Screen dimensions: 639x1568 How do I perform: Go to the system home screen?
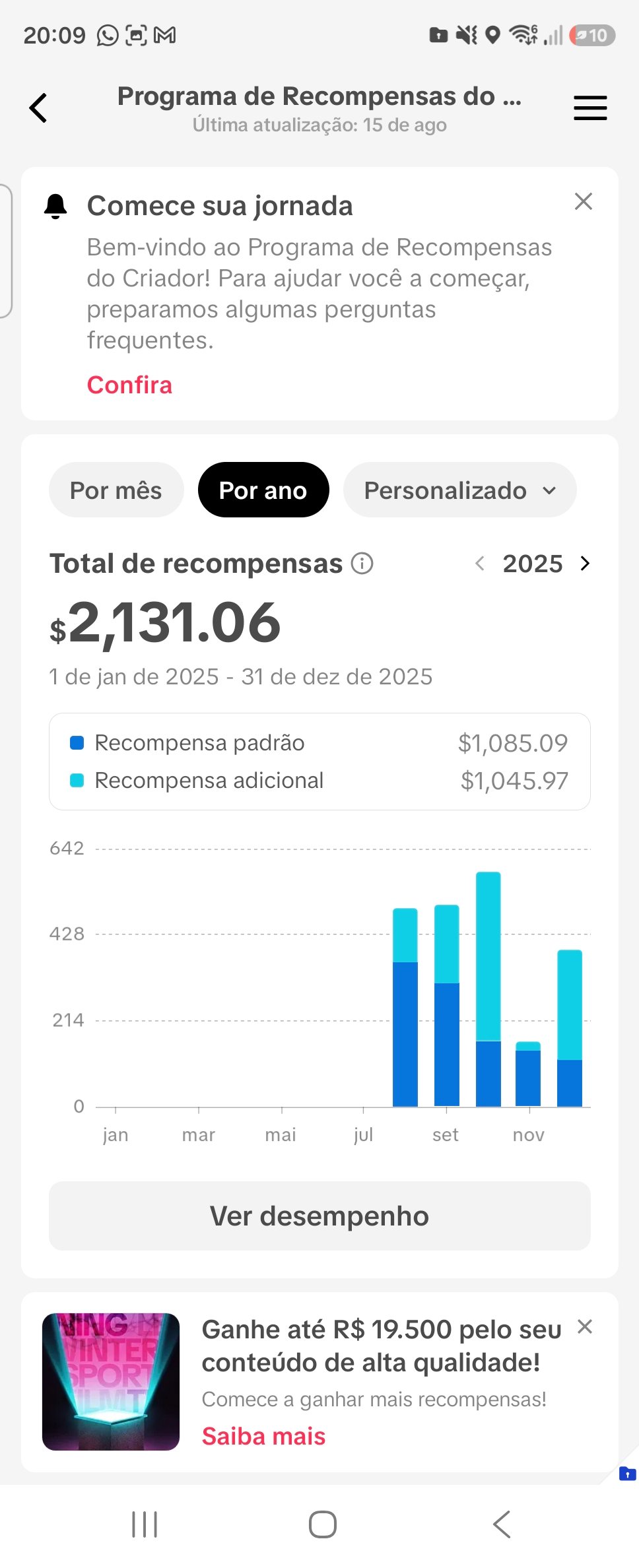pyautogui.click(x=323, y=1524)
